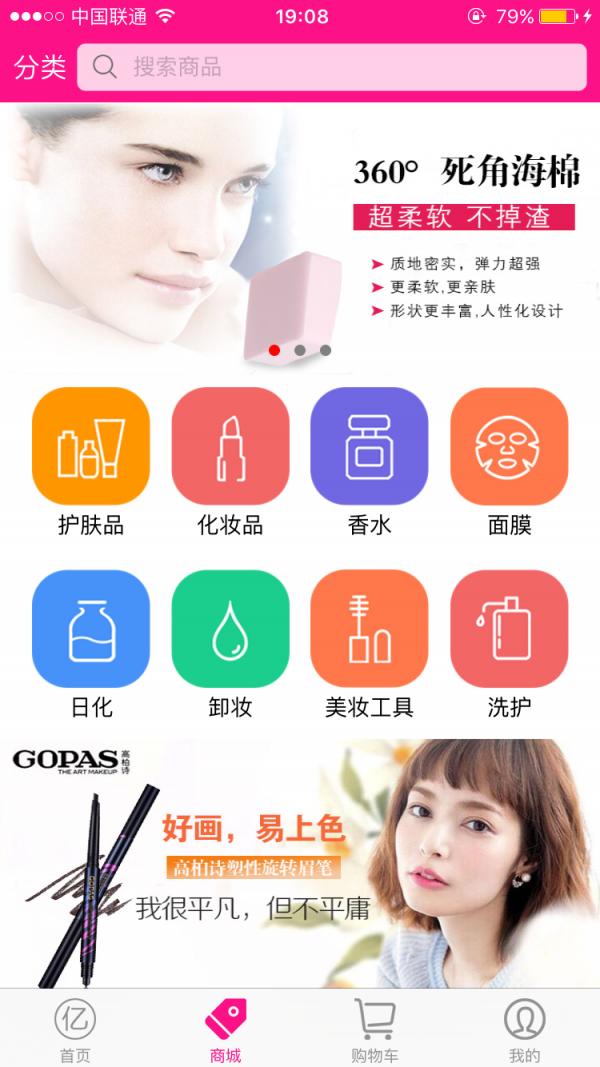Select the 商城 tab
The width and height of the screenshot is (600, 1067).
point(225,1030)
